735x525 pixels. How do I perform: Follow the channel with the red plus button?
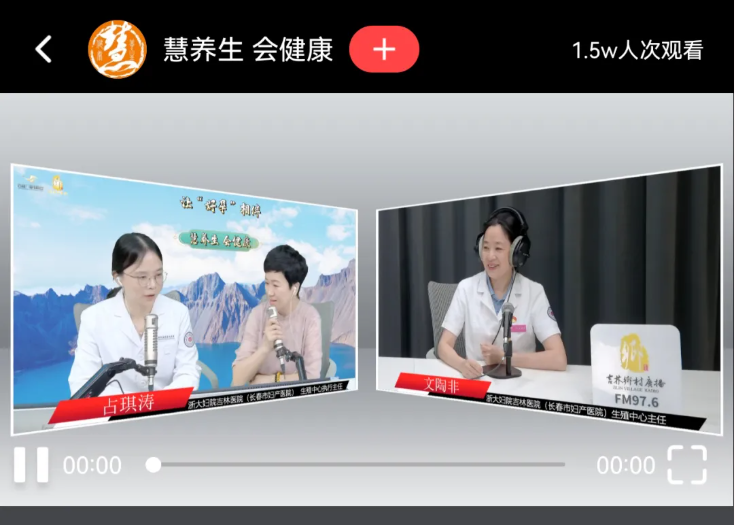pos(384,49)
